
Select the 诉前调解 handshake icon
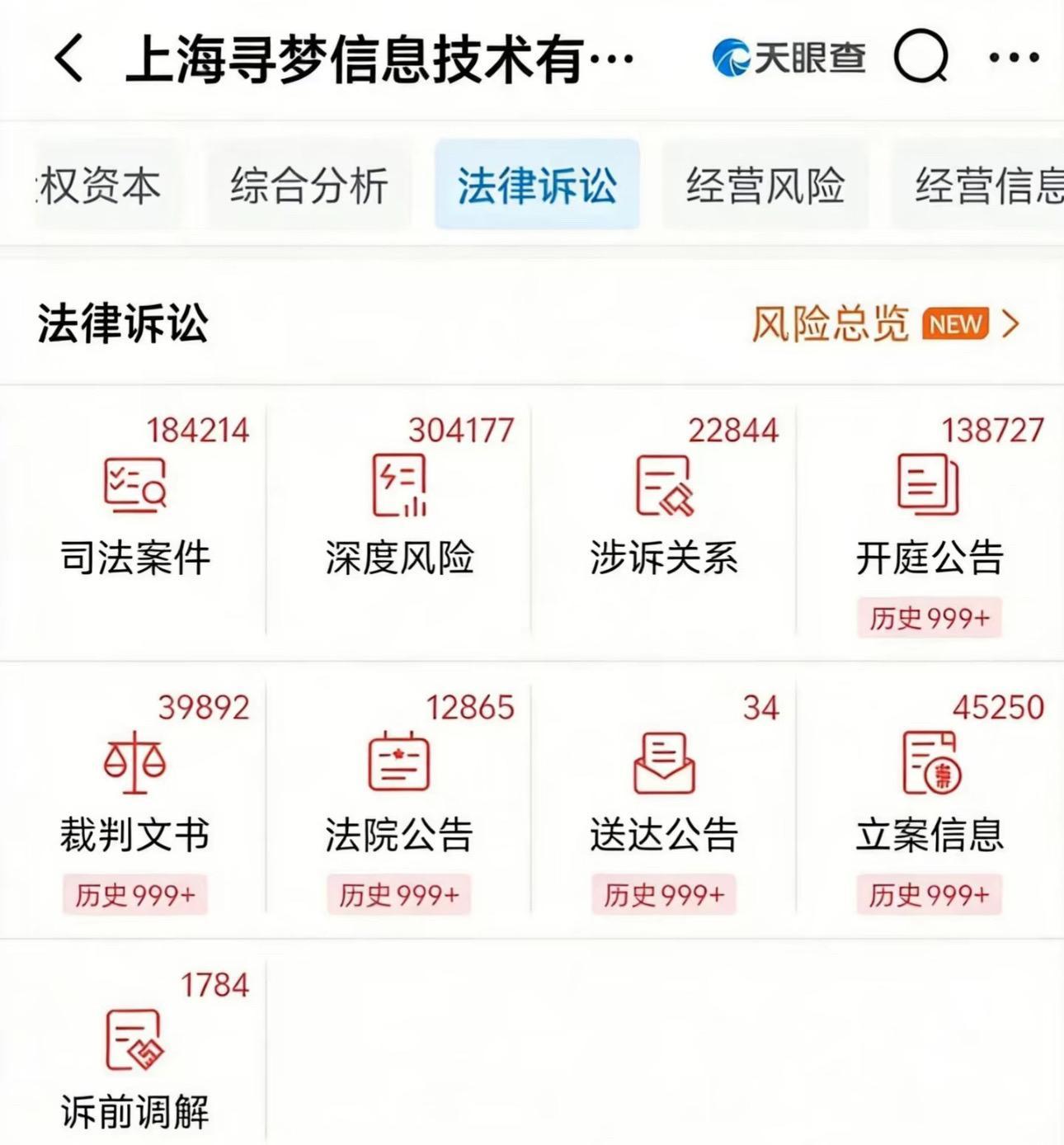pos(134,1044)
